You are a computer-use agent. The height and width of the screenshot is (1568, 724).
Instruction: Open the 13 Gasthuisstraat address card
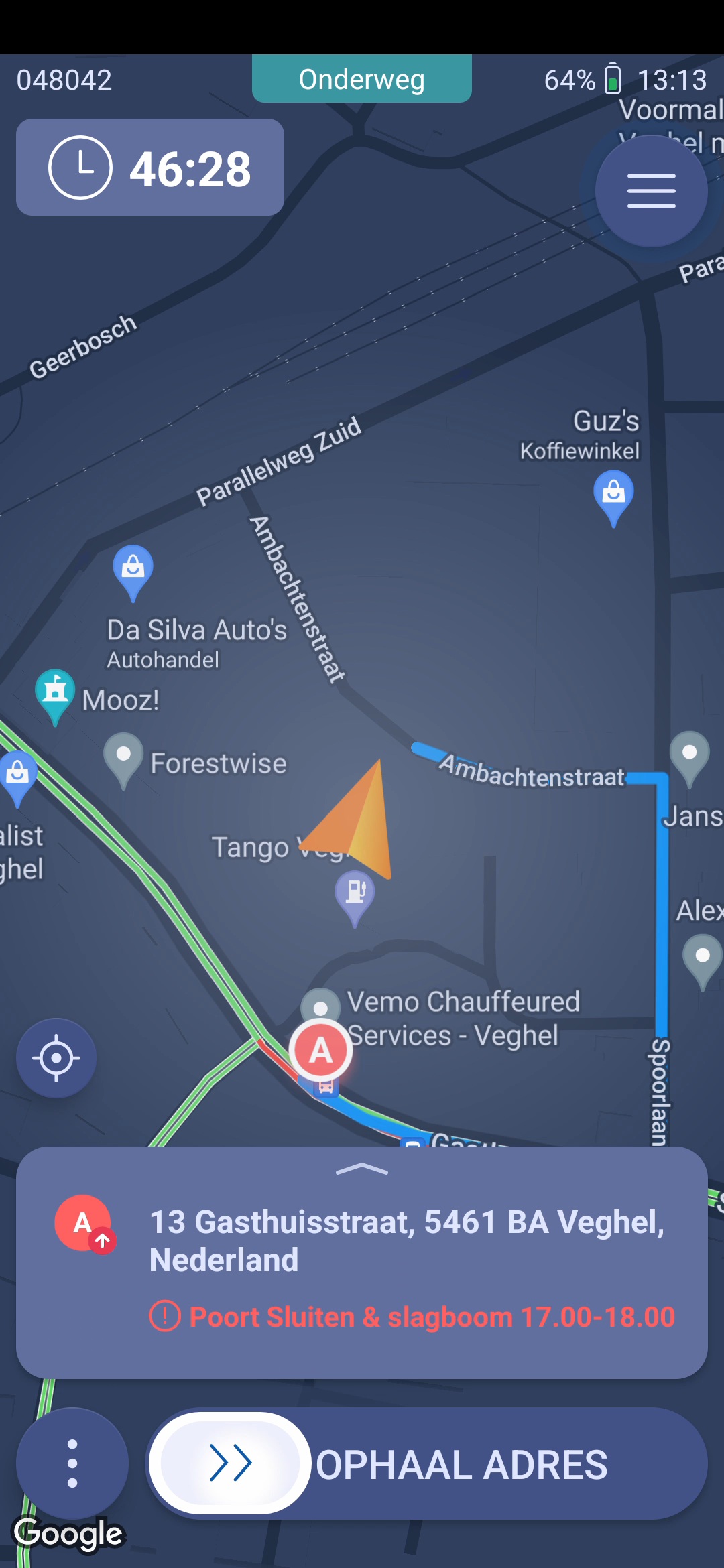pyautogui.click(x=406, y=1241)
